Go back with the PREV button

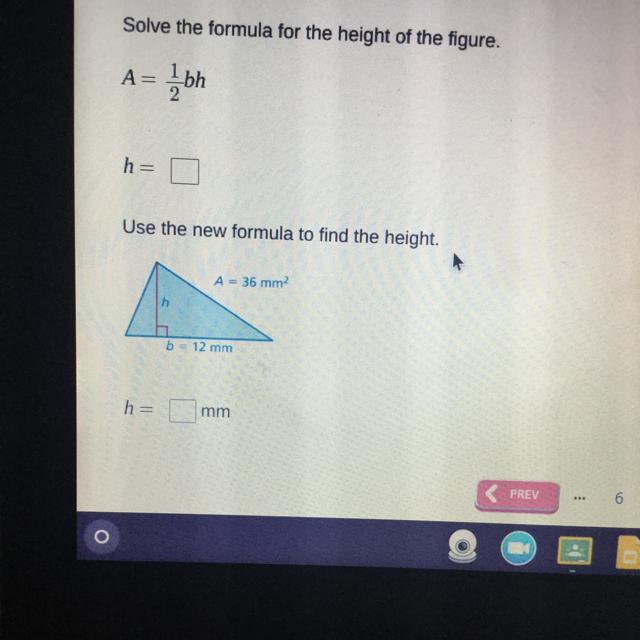516,495
